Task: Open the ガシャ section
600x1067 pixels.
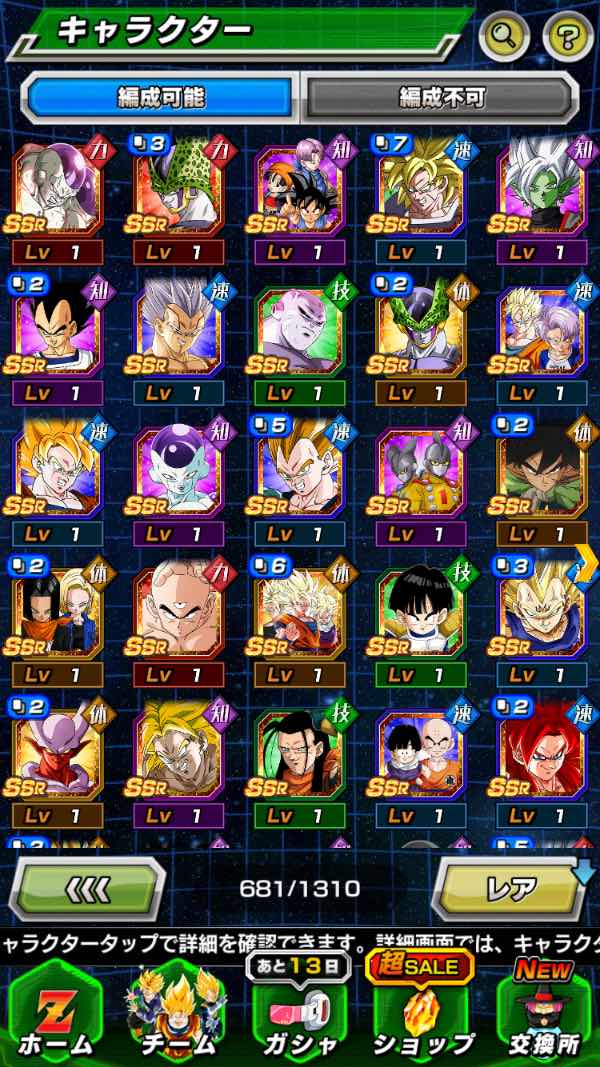Action: pyautogui.click(x=299, y=1012)
